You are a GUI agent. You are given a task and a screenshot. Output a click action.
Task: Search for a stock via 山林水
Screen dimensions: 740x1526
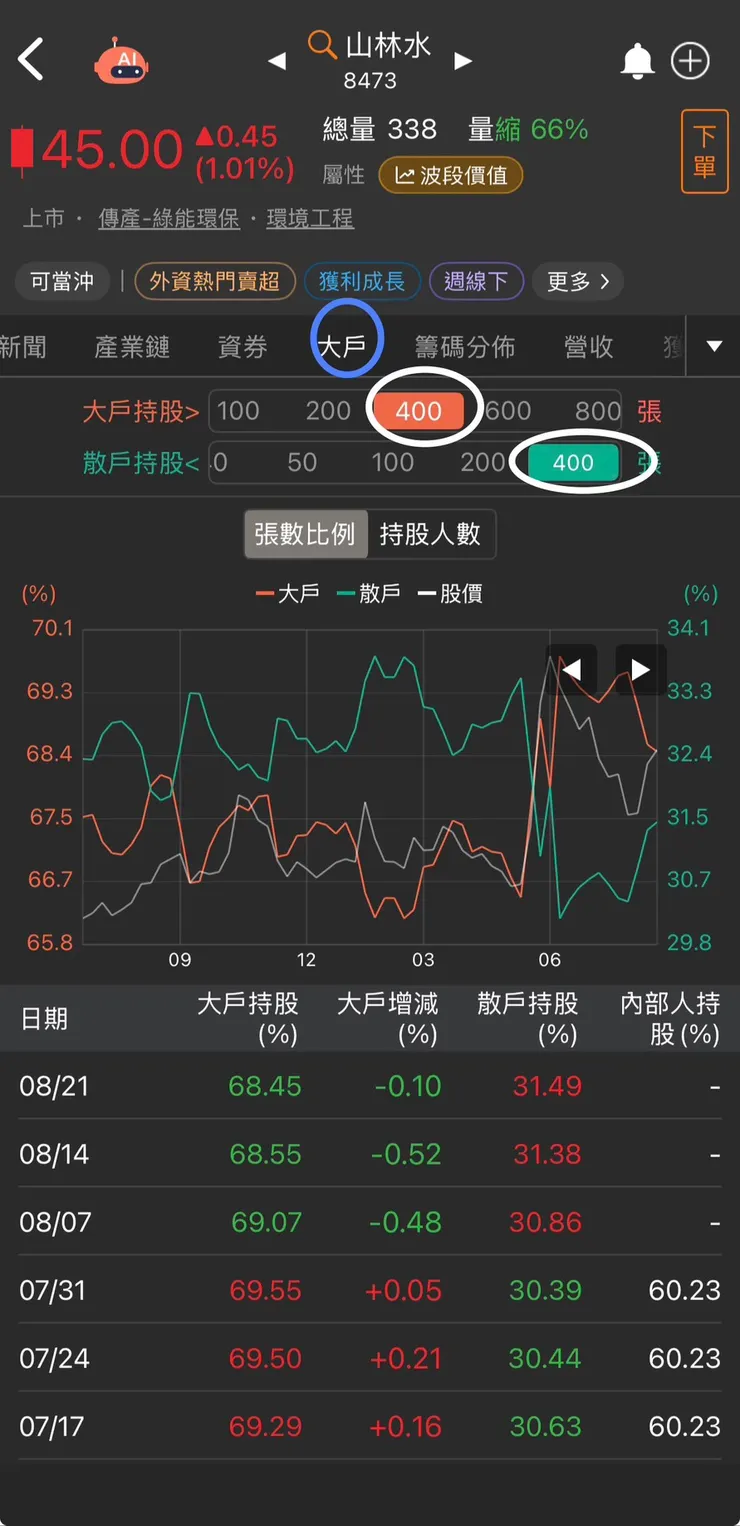370,46
